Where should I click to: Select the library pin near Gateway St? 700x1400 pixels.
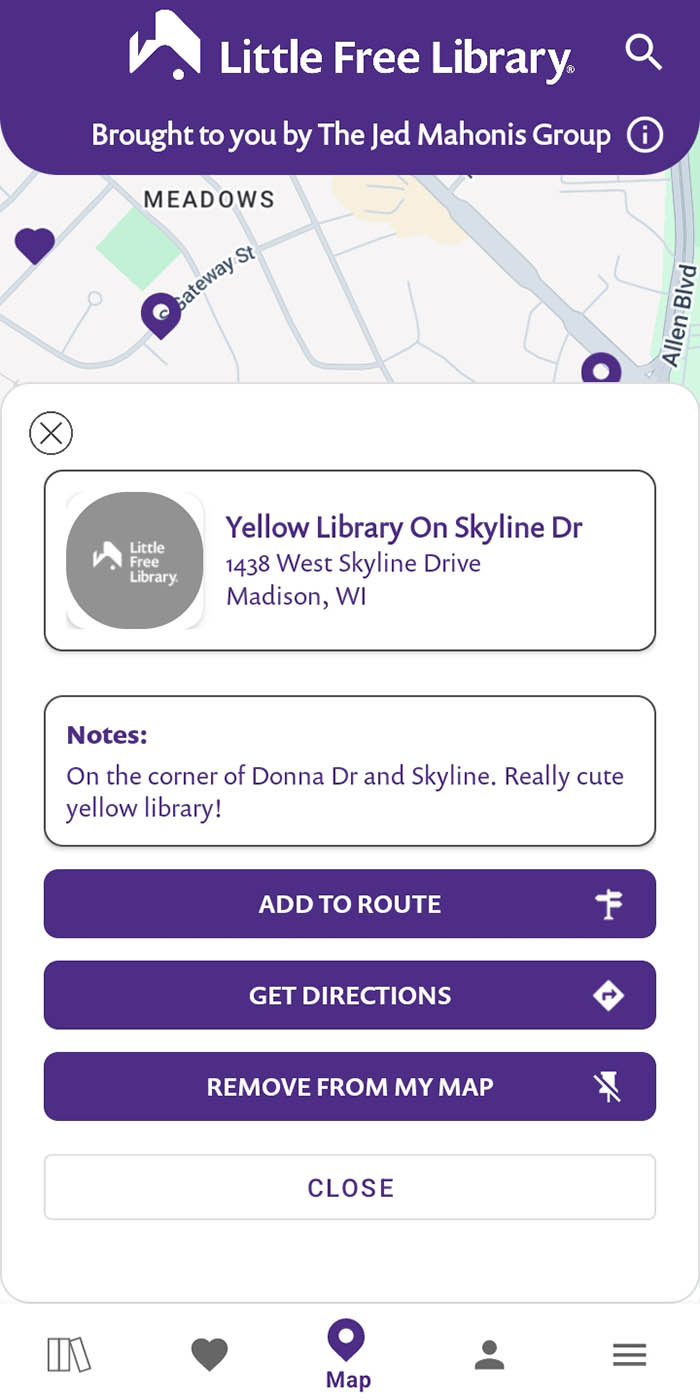tap(160, 314)
